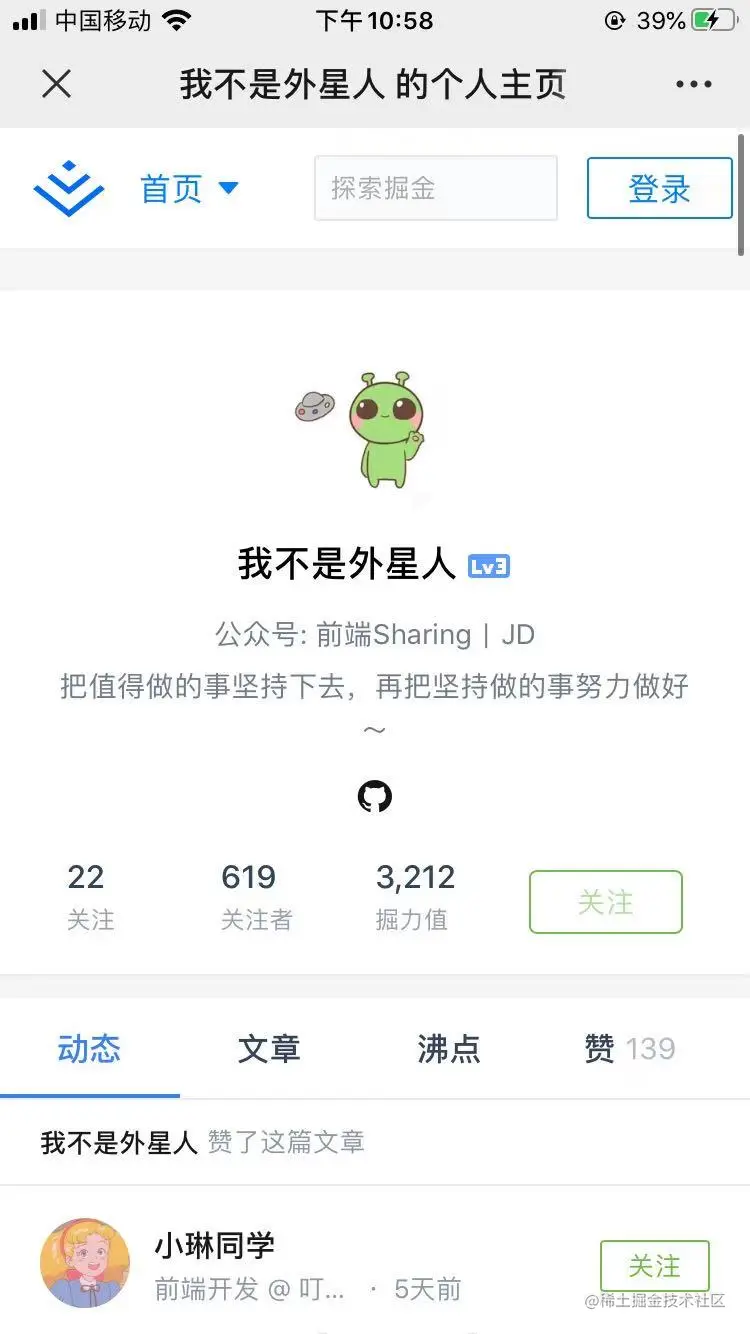750x1334 pixels.
Task: Open the GitHub profile icon
Action: [x=375, y=797]
